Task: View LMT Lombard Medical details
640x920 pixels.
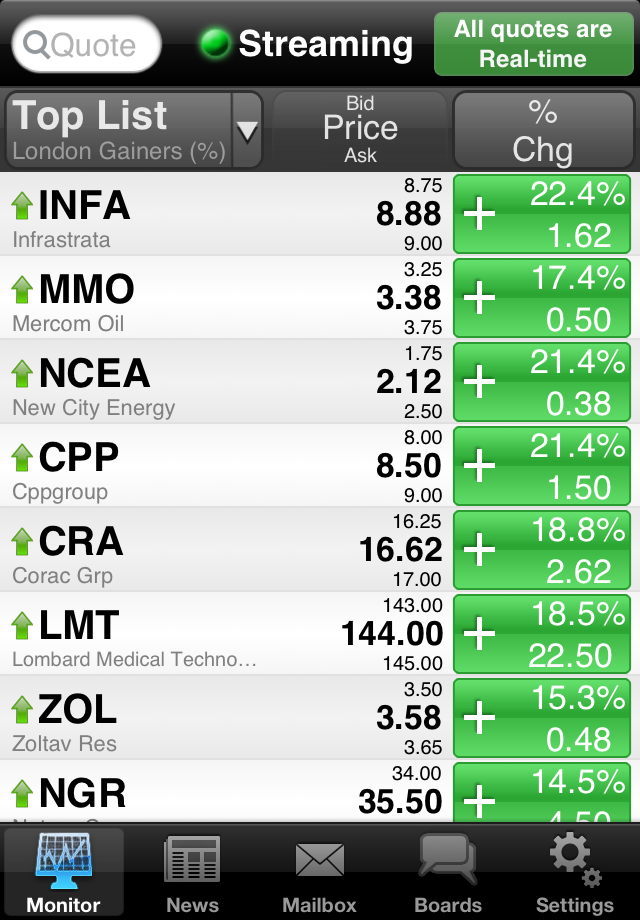Action: [x=200, y=634]
